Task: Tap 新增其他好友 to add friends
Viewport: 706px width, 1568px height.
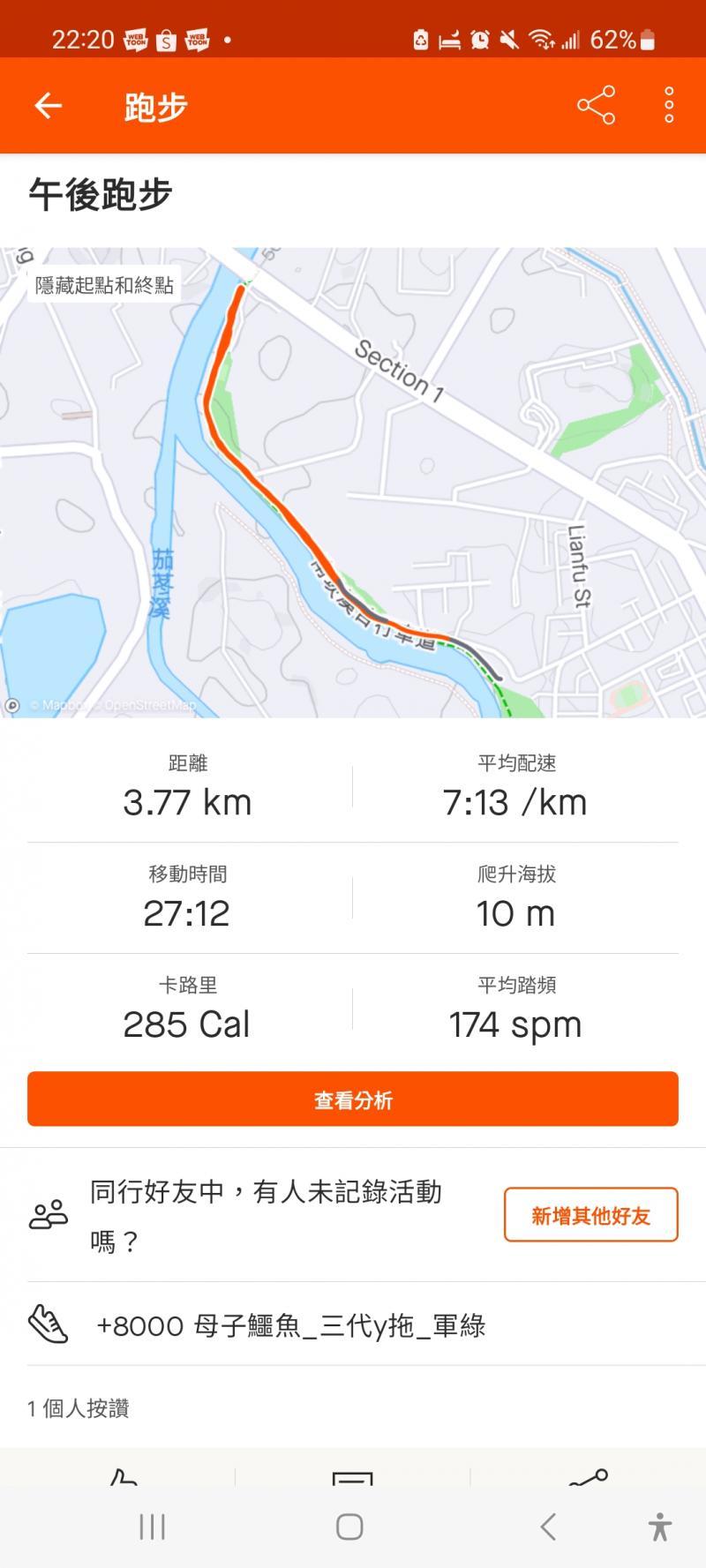Action: [x=590, y=1215]
